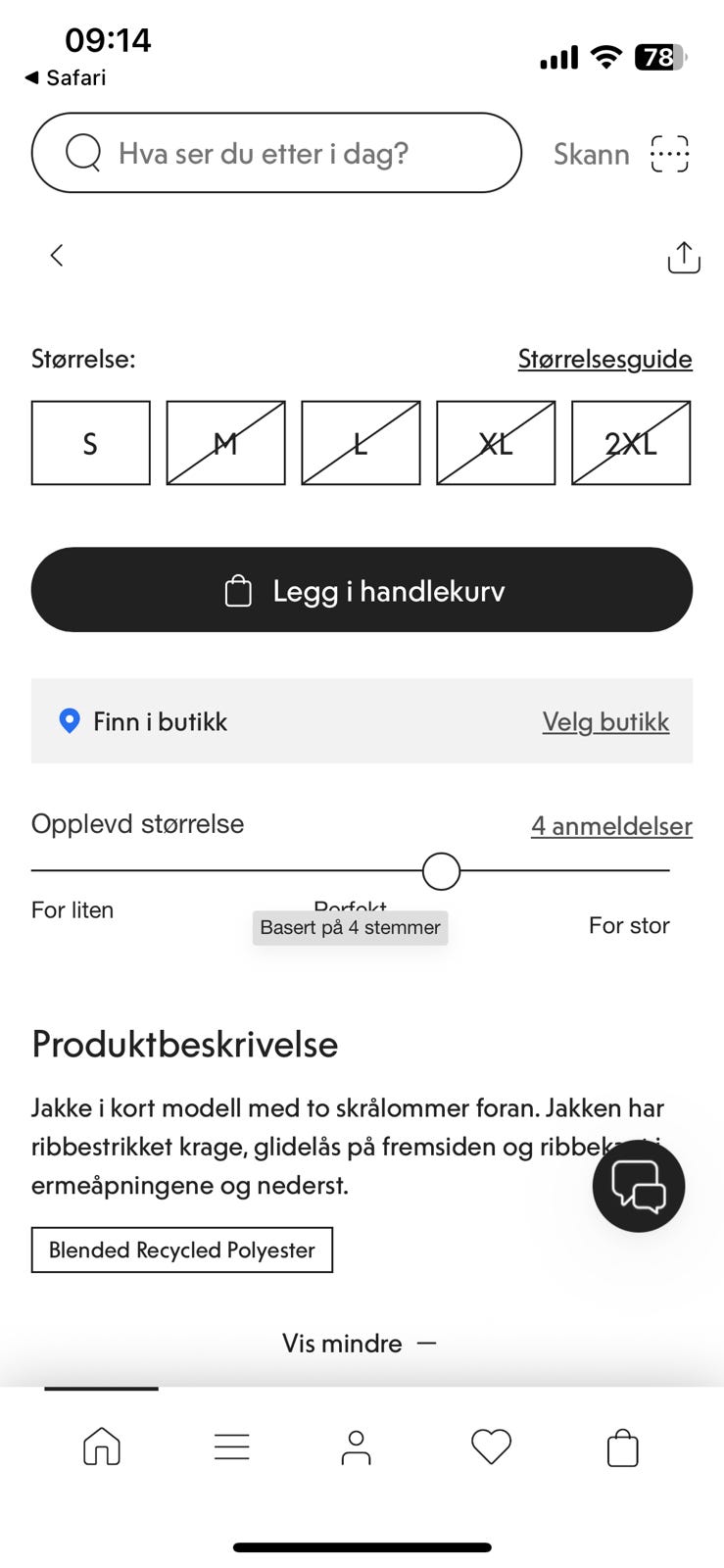Tap the Hva ser du etter search field
This screenshot has height=1568, width=724.
tap(274, 153)
